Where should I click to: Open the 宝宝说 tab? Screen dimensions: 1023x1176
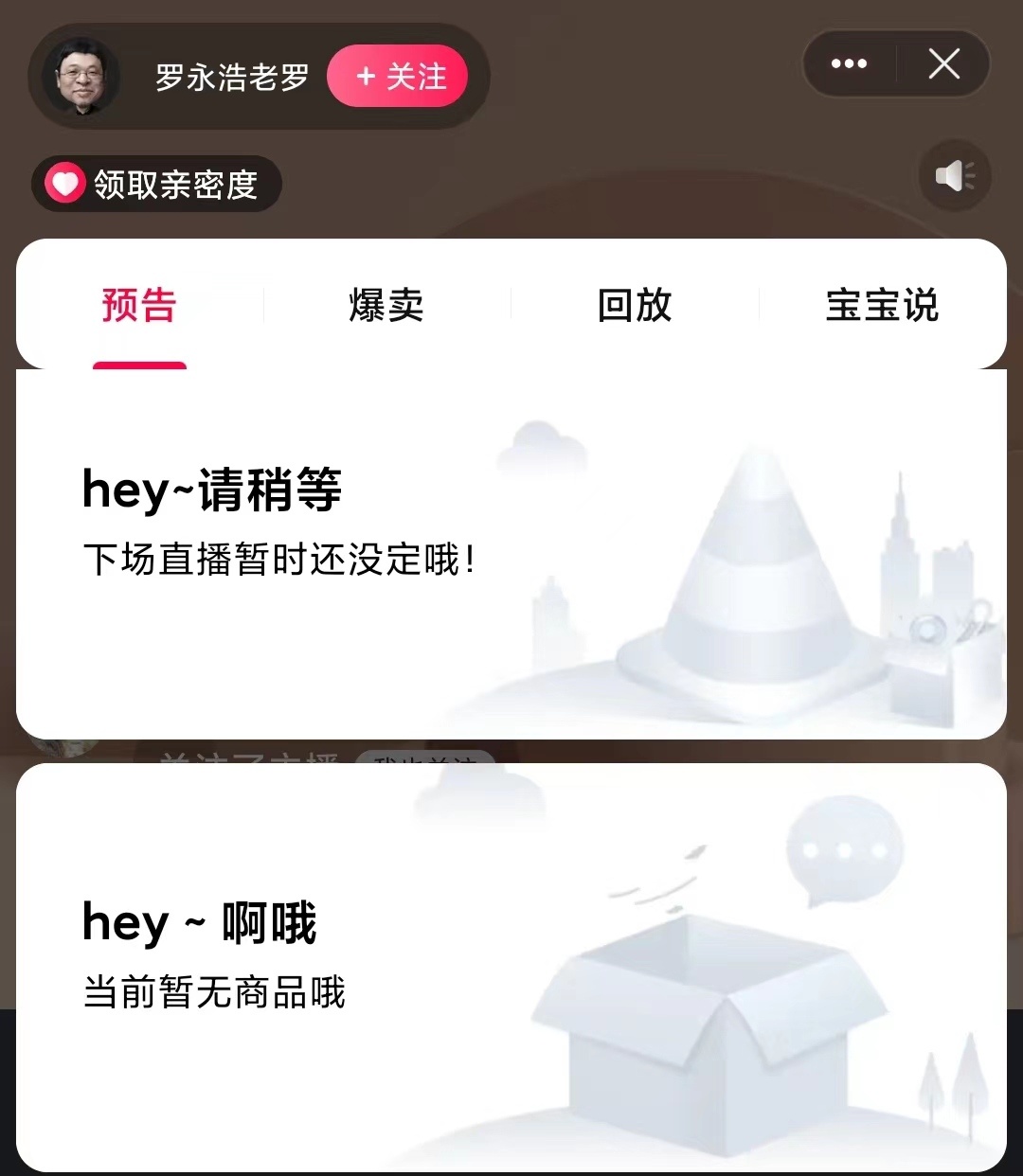[882, 306]
